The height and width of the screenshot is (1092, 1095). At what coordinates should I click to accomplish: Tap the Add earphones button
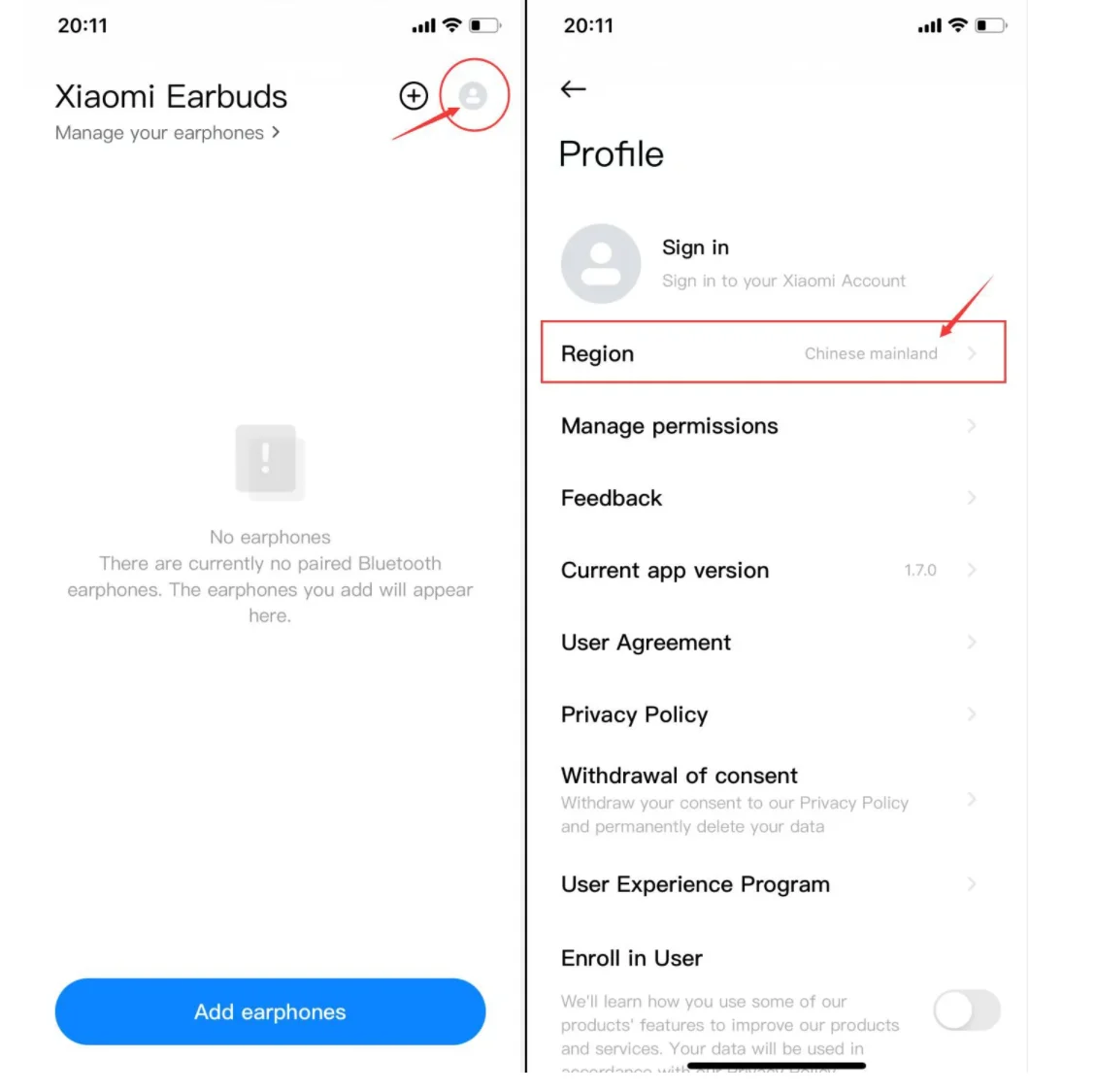270,1011
